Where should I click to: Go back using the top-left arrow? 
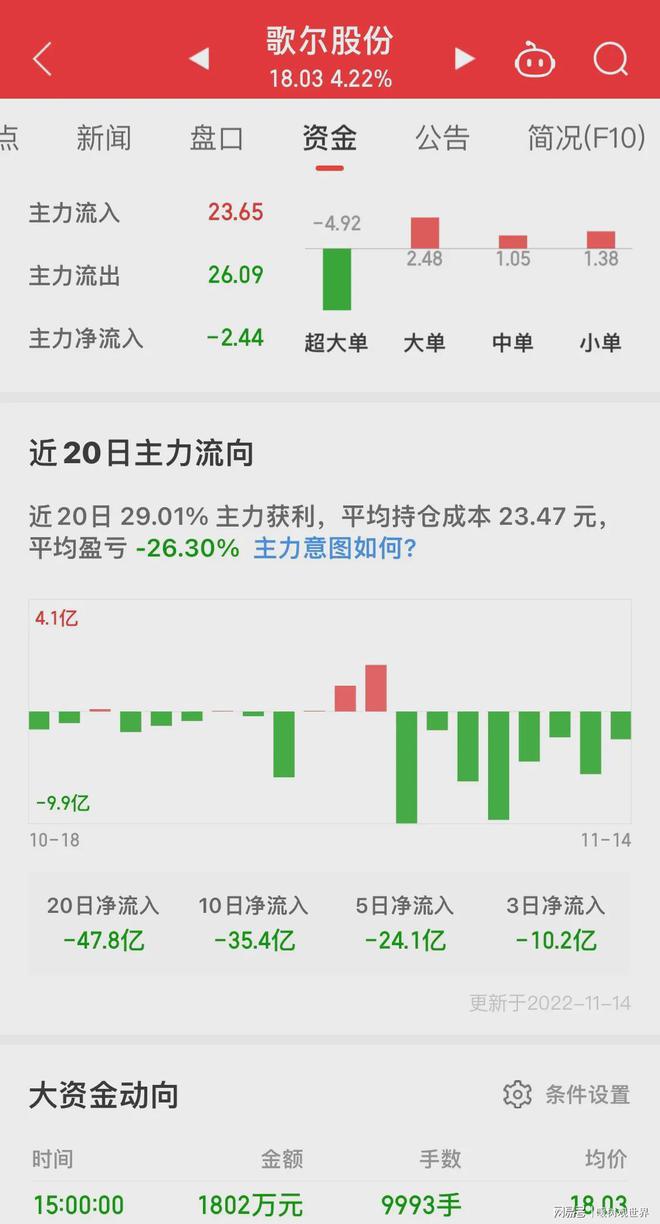pos(42,59)
